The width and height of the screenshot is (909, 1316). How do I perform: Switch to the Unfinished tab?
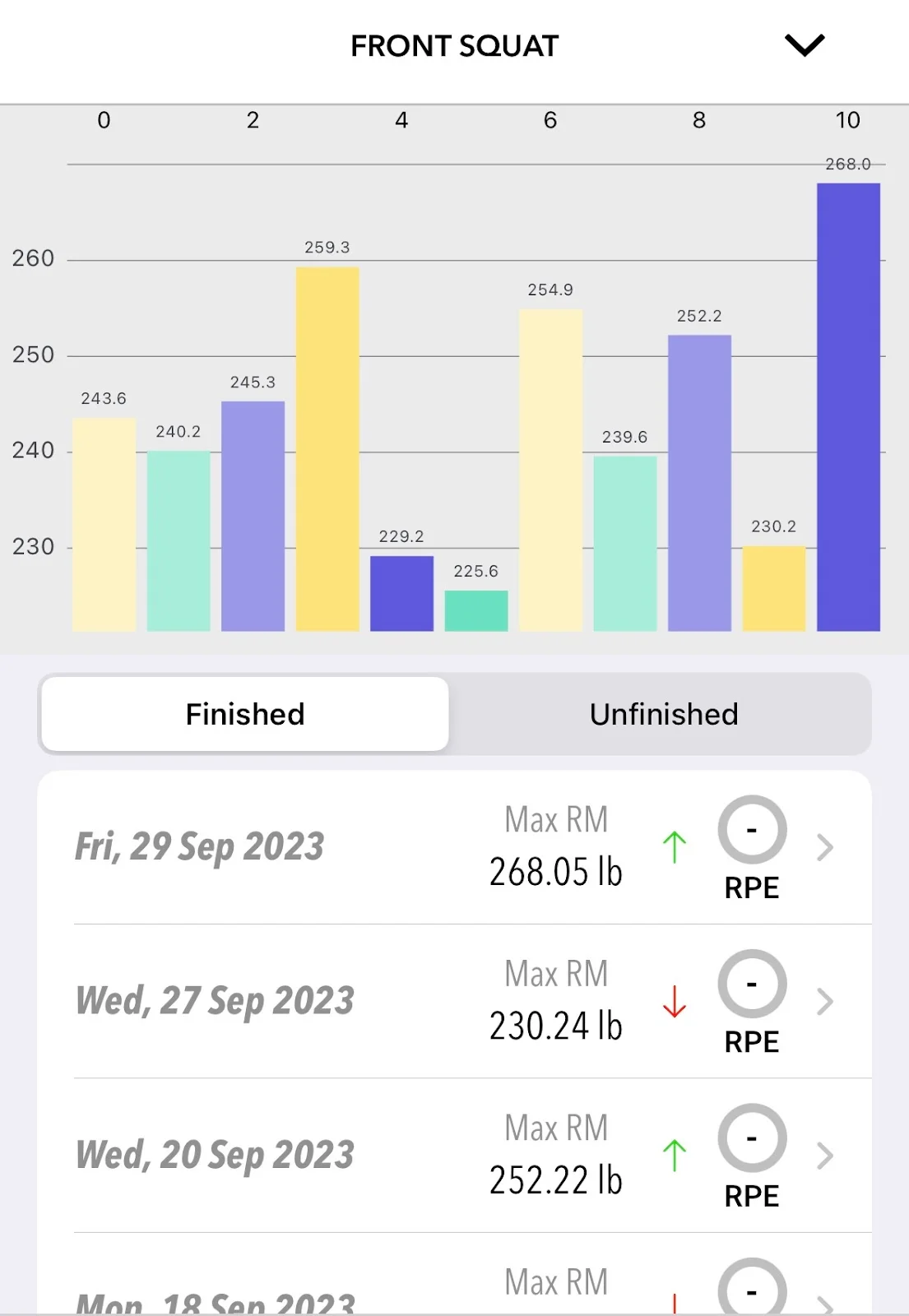coord(663,714)
